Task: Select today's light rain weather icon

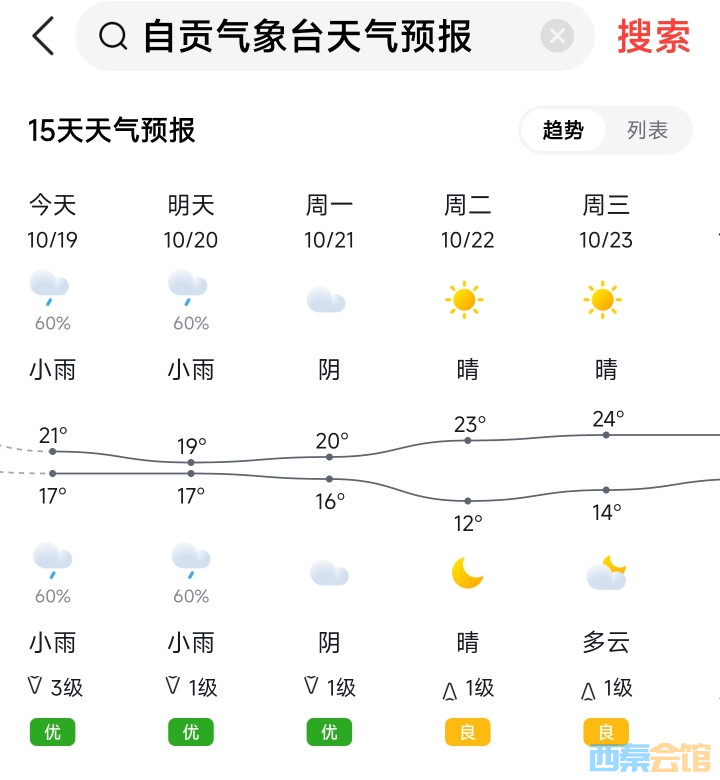Action: pyautogui.click(x=50, y=293)
